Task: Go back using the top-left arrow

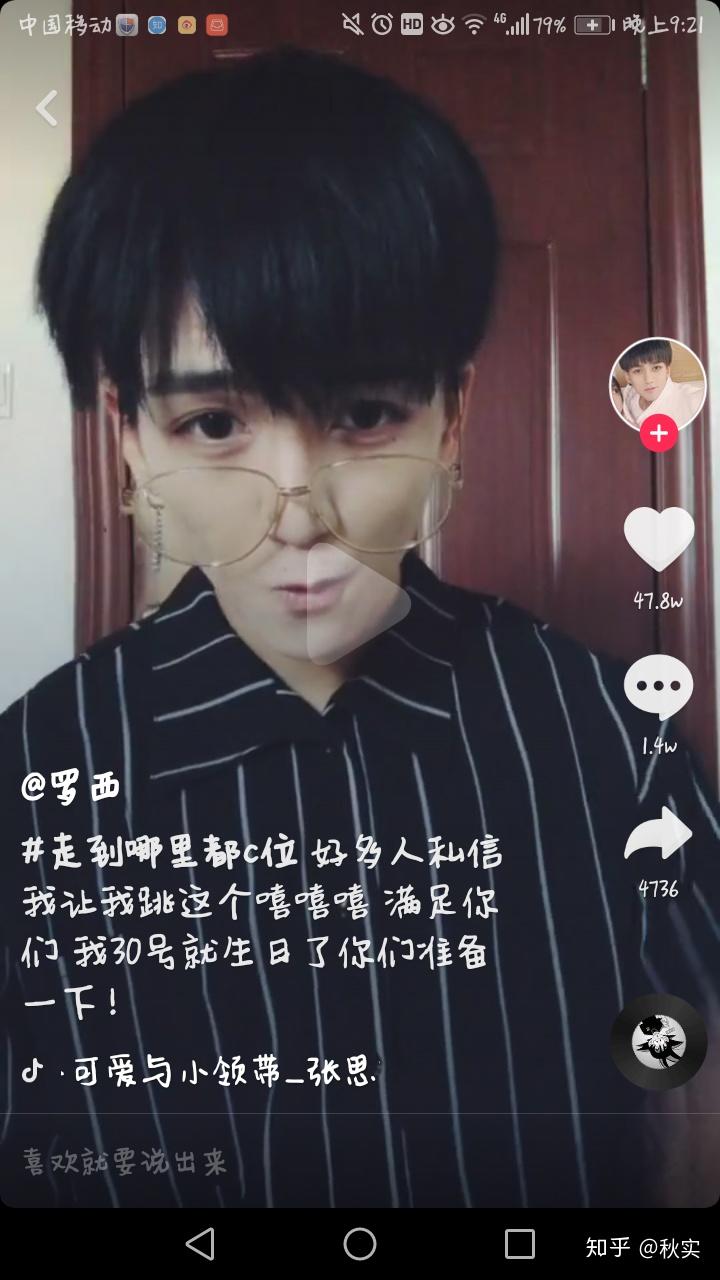Action: coord(47,108)
